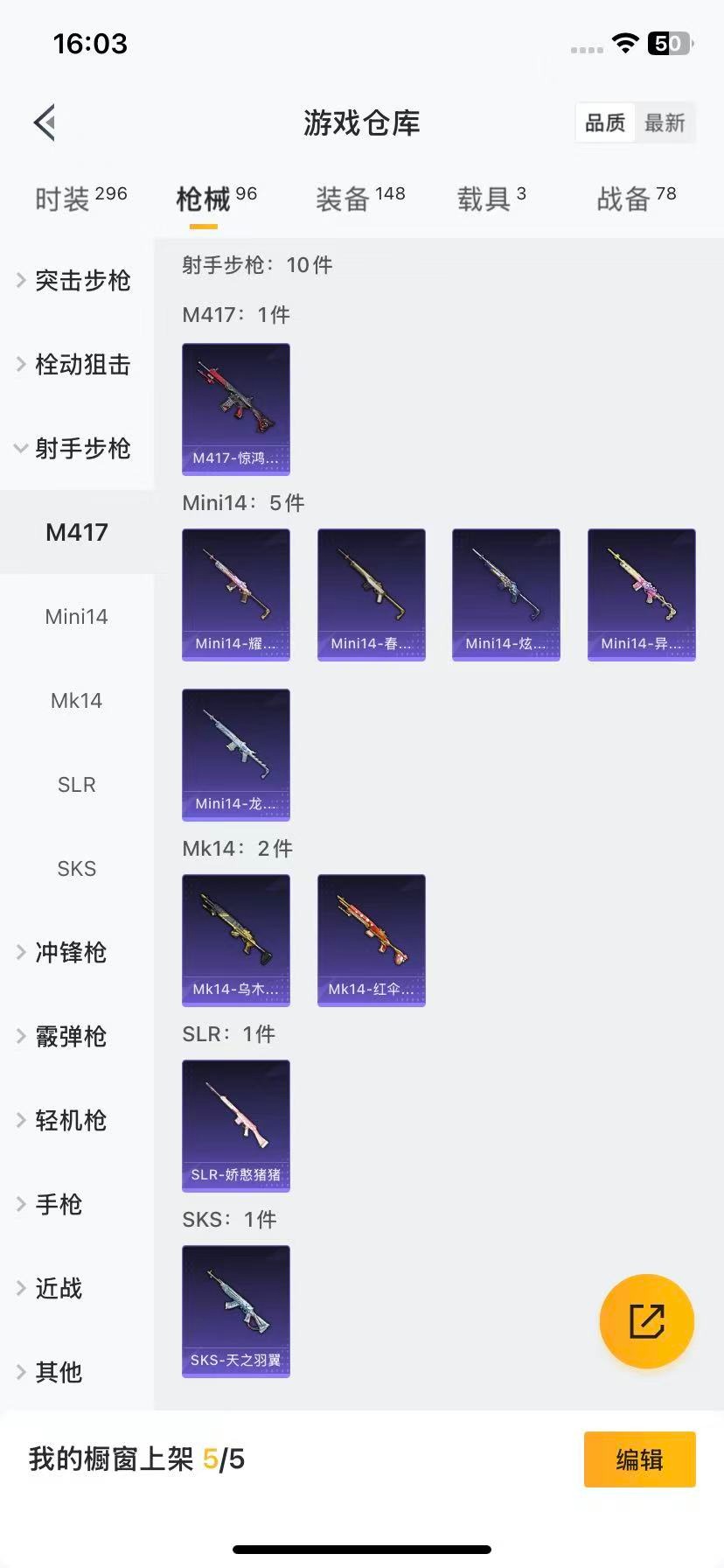Switch to the 装备 tab
The image size is (724, 1568).
pyautogui.click(x=359, y=196)
